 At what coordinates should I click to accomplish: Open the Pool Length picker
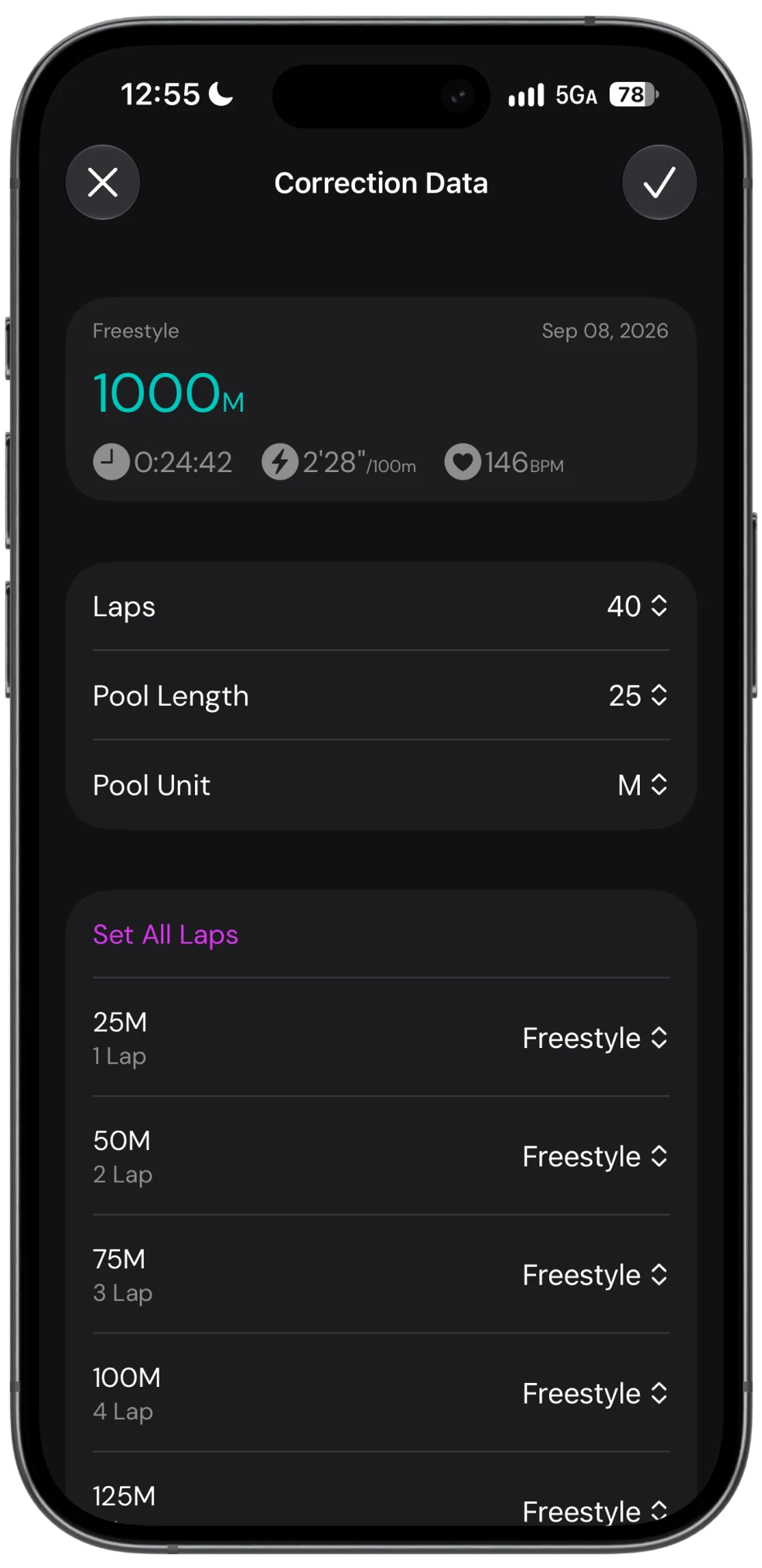coord(637,695)
